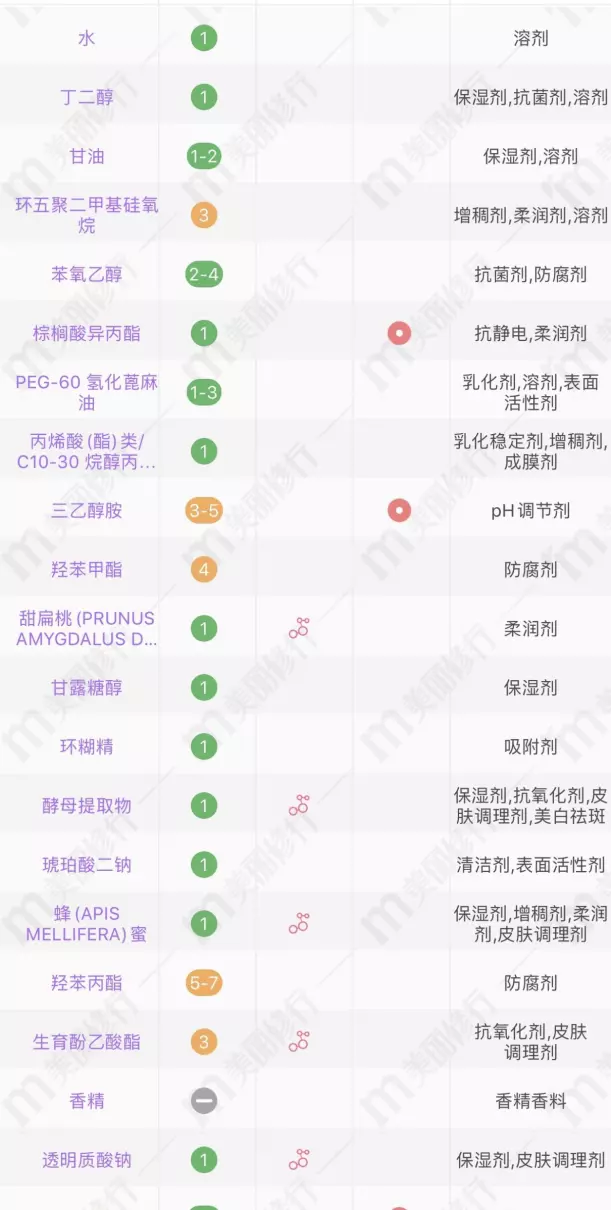Select the 羟苯甲酯 ingredient

click(x=87, y=569)
